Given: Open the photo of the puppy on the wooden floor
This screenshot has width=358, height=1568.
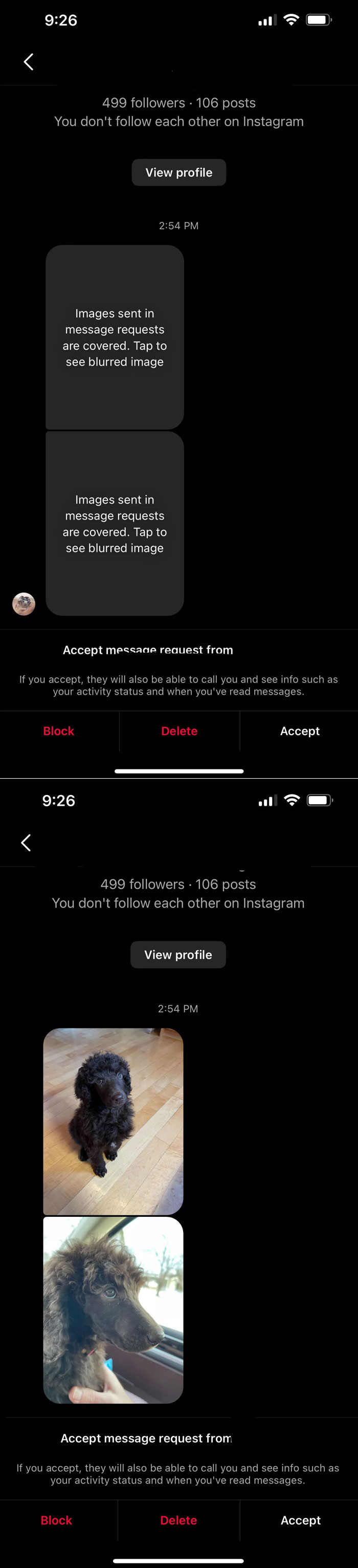Looking at the screenshot, I should [113, 1121].
